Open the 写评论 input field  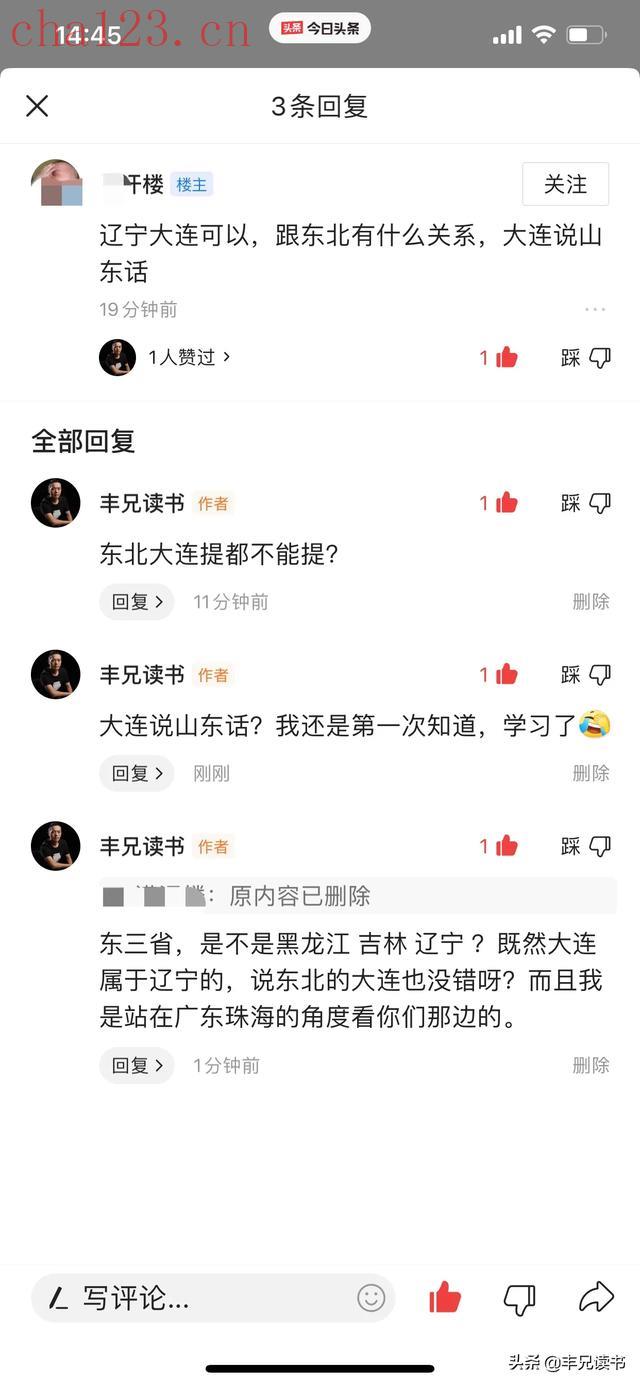tap(190, 1299)
